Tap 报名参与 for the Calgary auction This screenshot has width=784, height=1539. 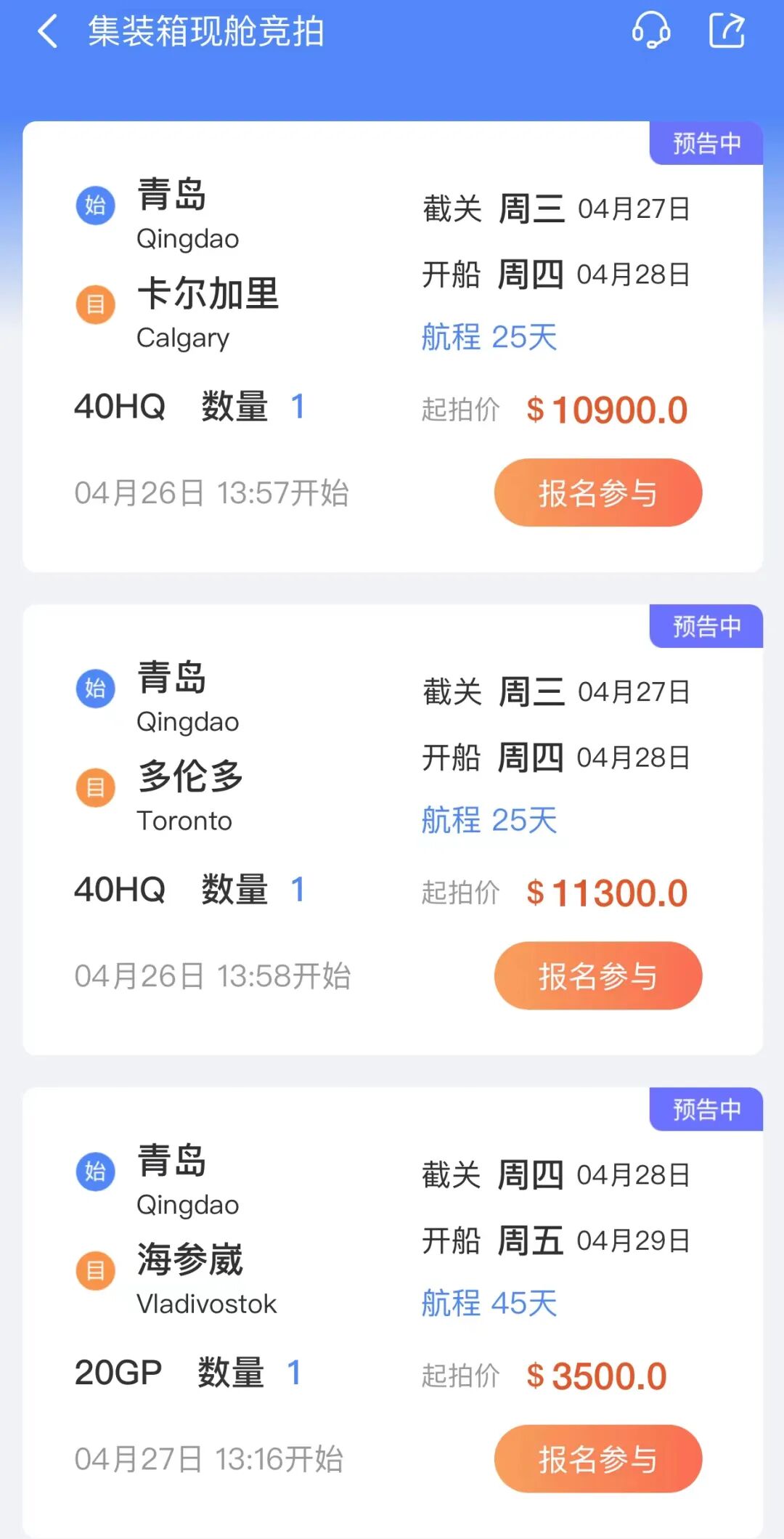[x=597, y=493]
